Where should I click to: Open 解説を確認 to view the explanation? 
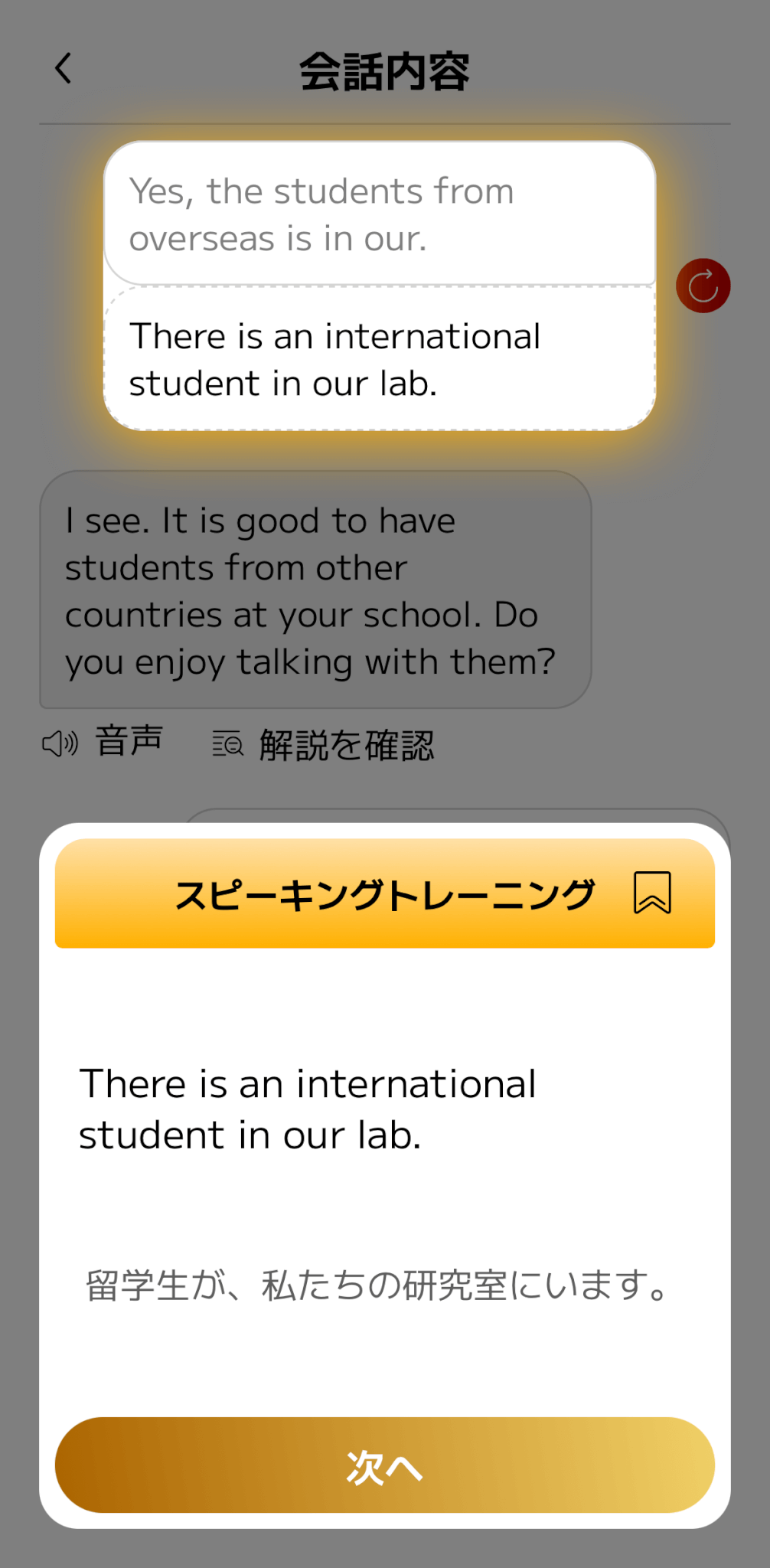tap(325, 744)
